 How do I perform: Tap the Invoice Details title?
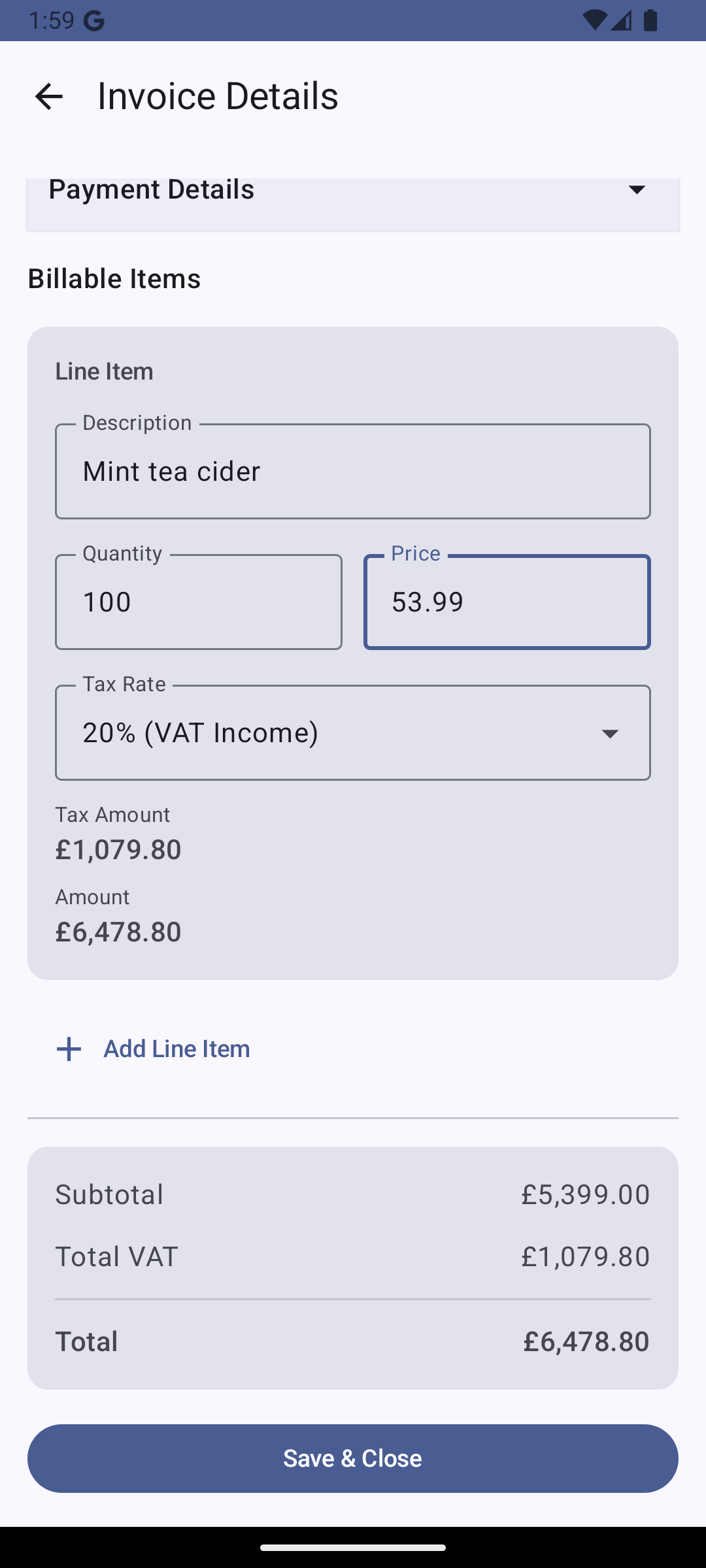[218, 95]
